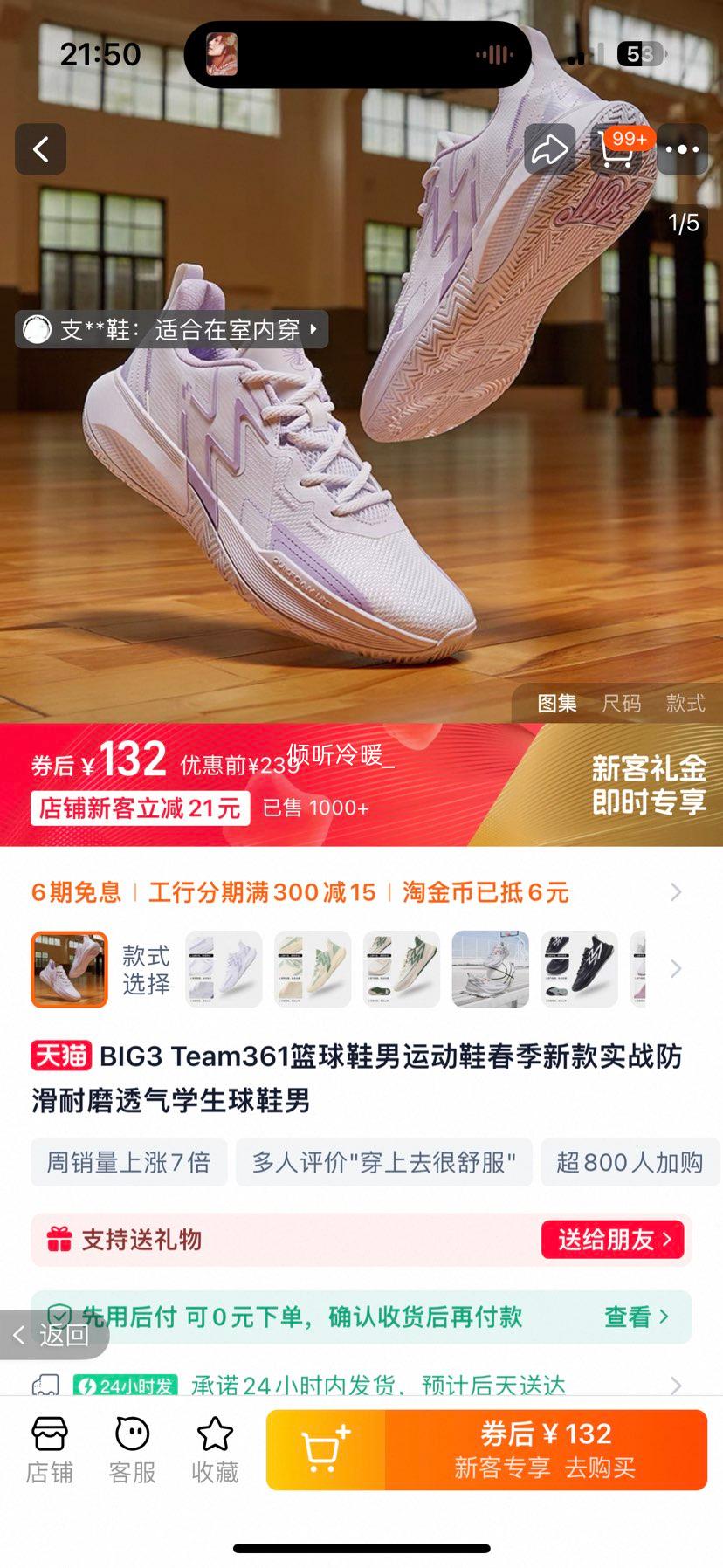
Task: Open the three-dot overflow menu
Action: [x=682, y=149]
